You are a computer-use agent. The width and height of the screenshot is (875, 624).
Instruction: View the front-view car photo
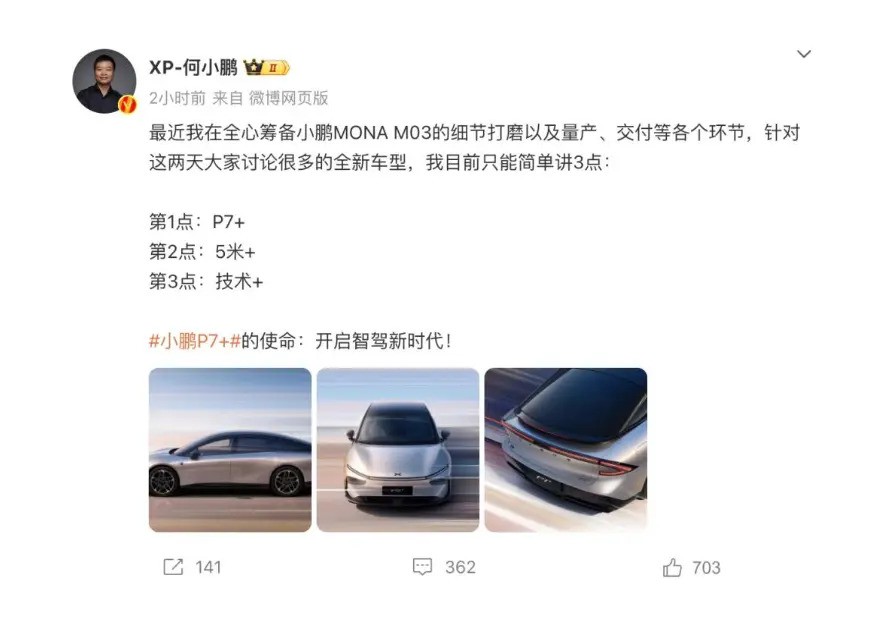click(398, 450)
